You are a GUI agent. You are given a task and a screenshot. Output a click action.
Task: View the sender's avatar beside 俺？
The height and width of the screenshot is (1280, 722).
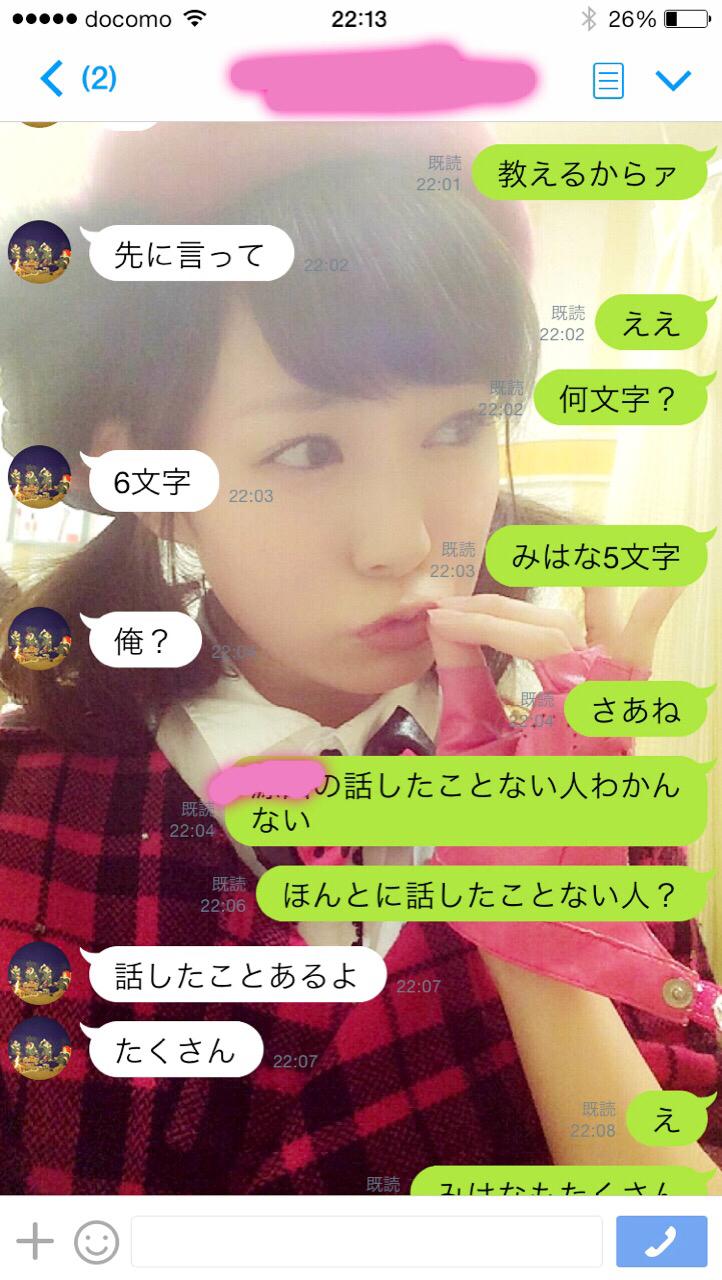coord(40,638)
